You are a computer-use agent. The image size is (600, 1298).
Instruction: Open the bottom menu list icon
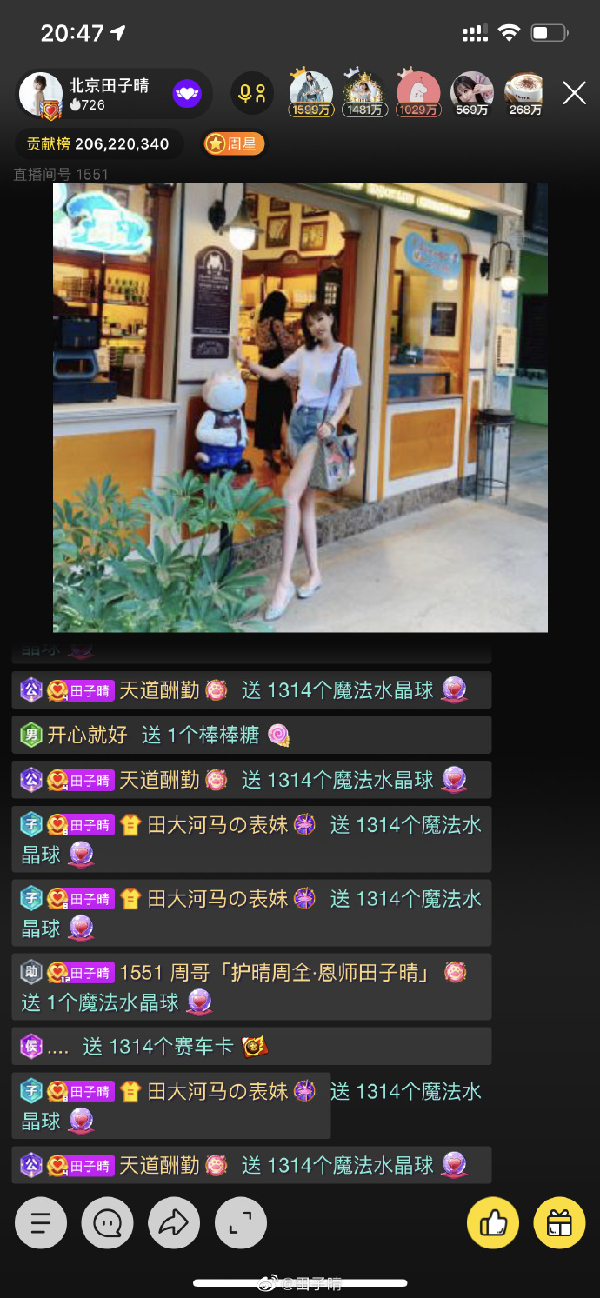point(41,1222)
